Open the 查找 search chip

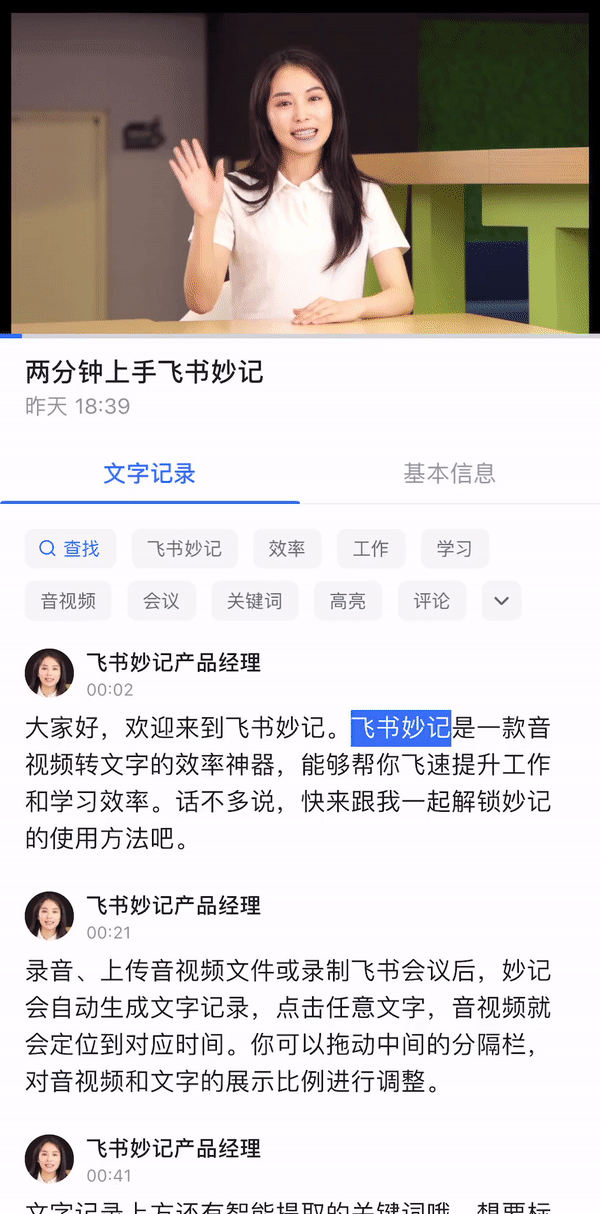coord(70,549)
